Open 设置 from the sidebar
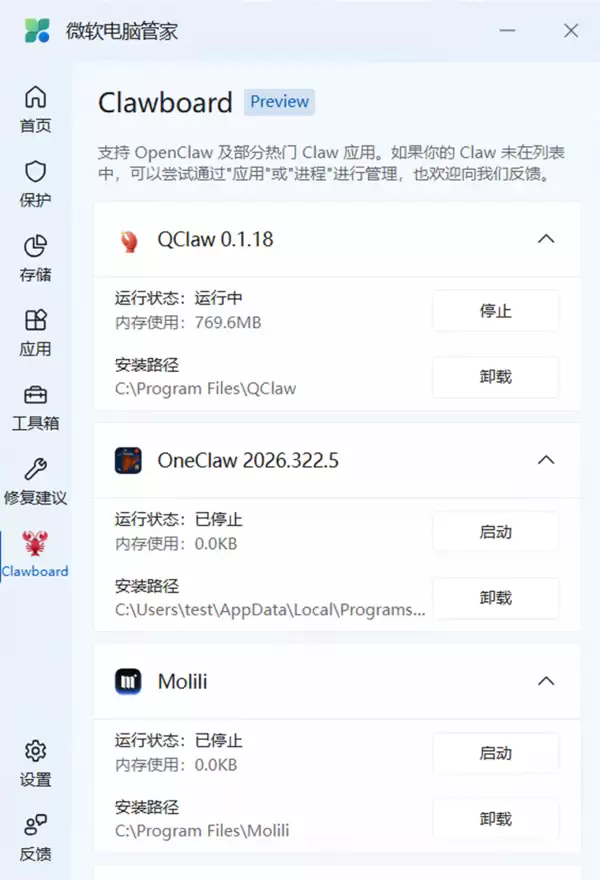 tap(35, 764)
